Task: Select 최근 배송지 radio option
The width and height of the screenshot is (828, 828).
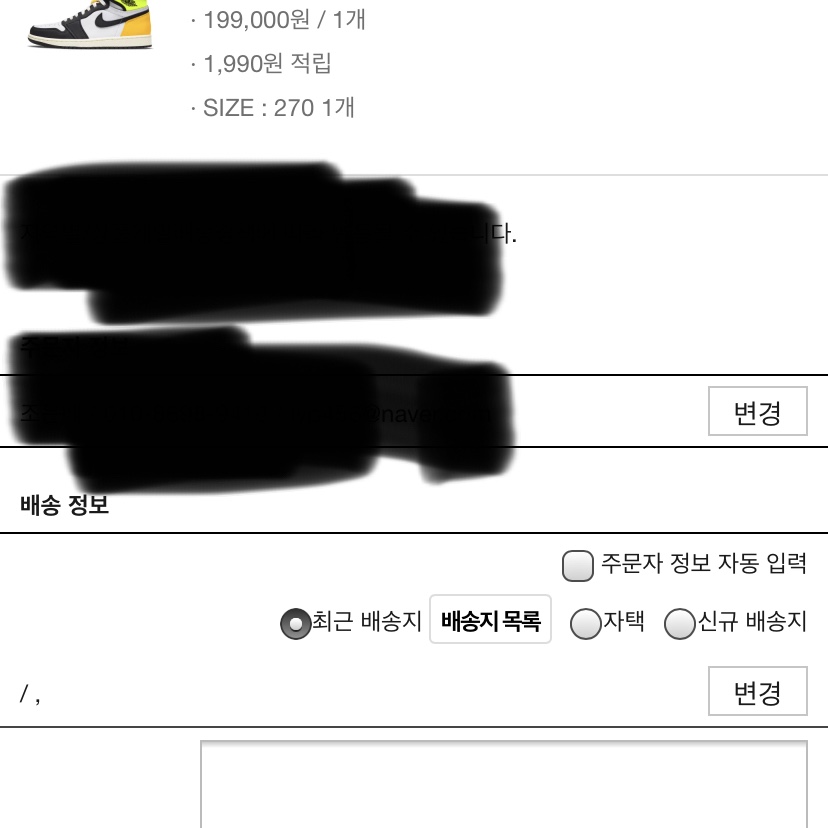Action: pos(295,624)
